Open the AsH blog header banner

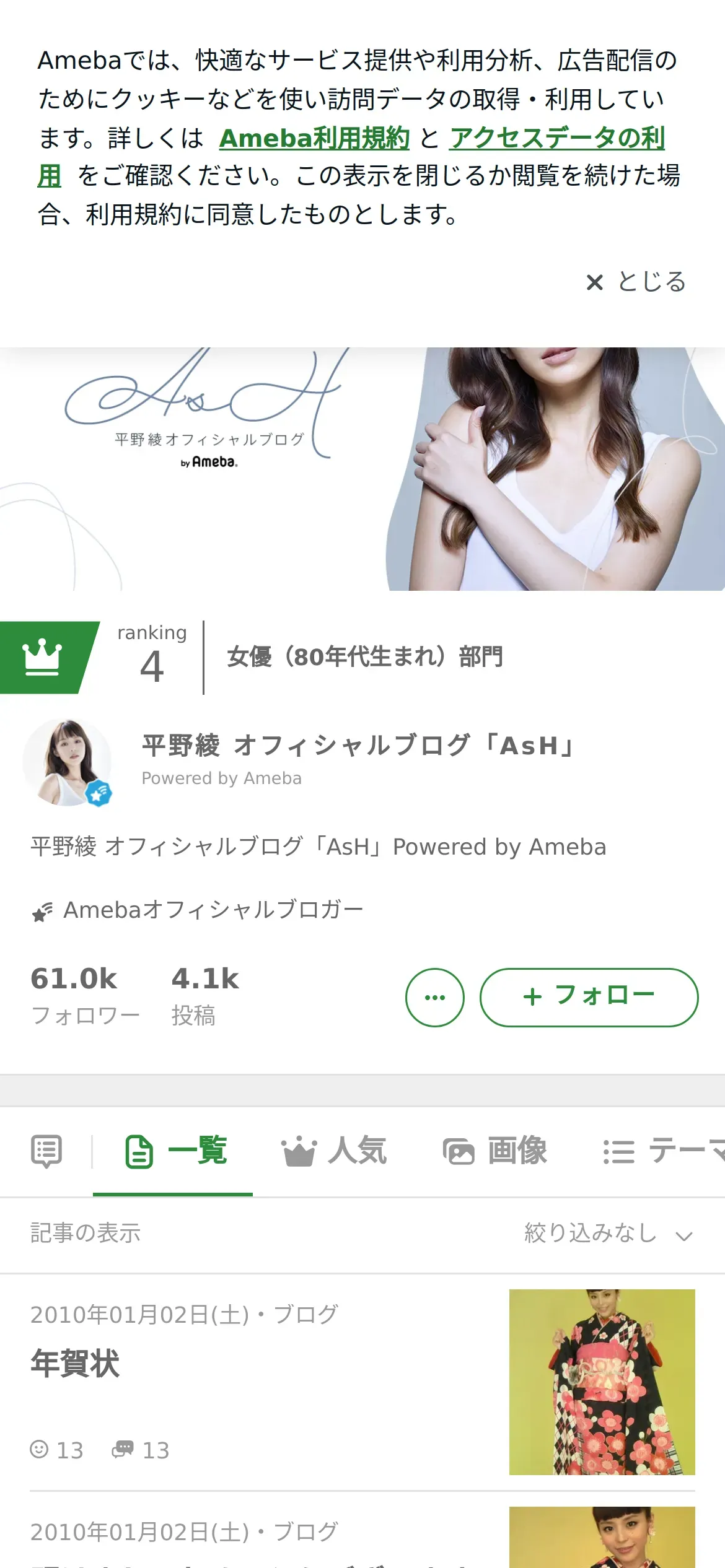[362, 469]
